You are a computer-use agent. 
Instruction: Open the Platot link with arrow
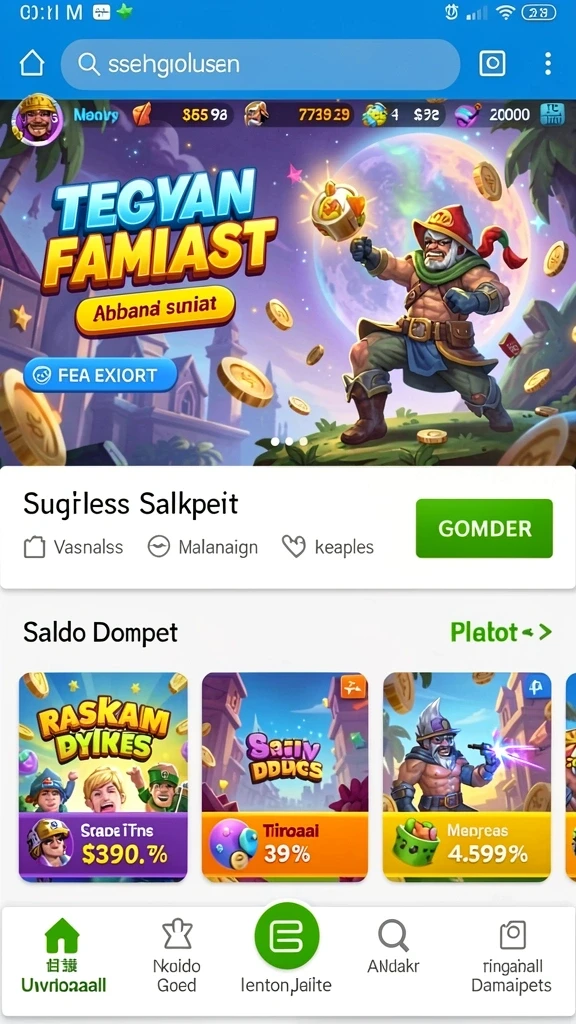tap(501, 632)
